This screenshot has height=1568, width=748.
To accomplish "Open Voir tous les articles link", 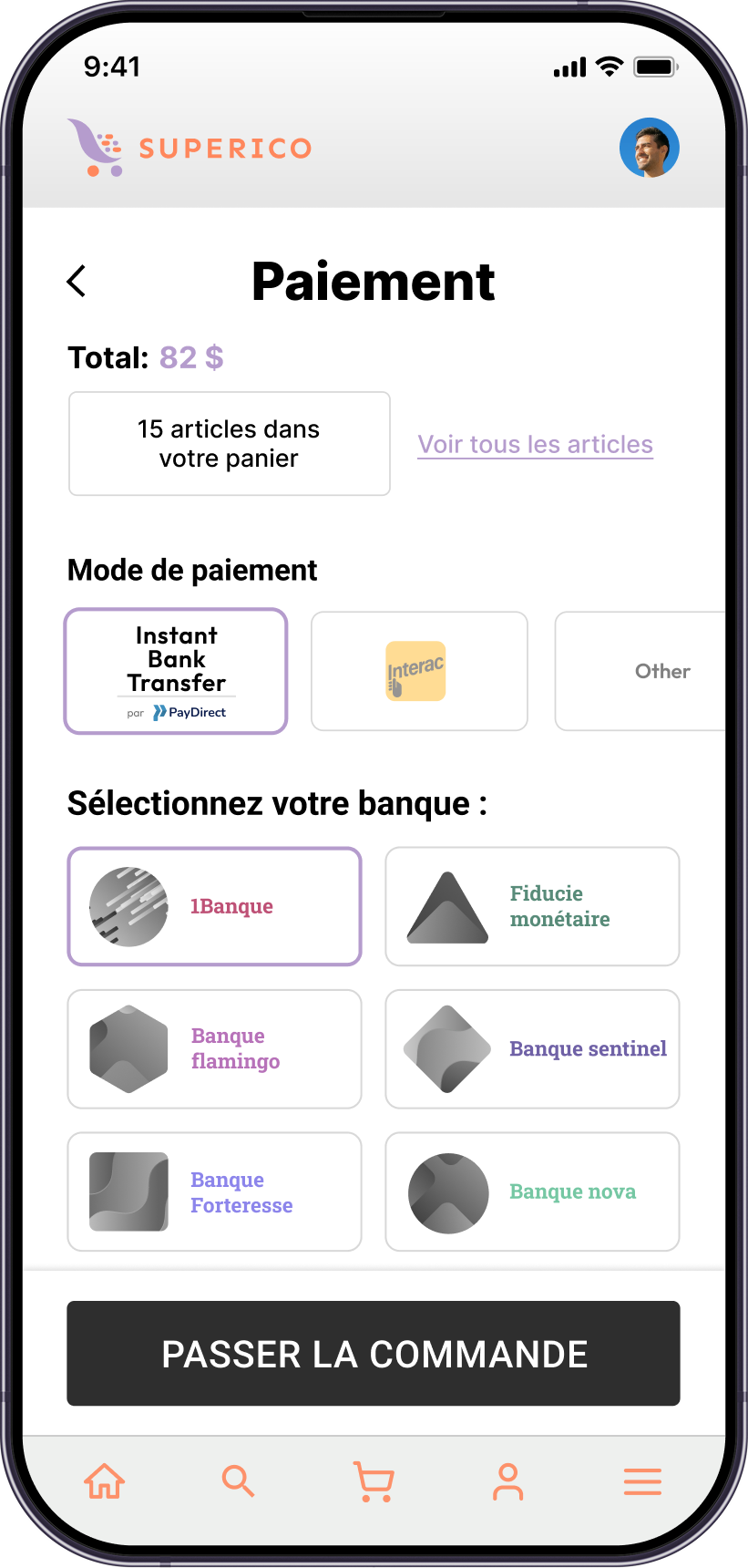I will tap(535, 444).
